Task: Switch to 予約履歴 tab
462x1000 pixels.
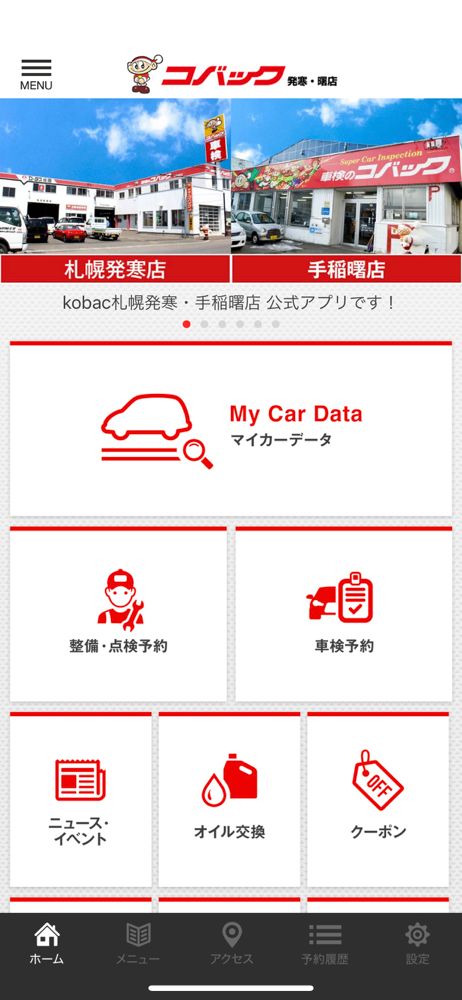Action: [x=325, y=944]
